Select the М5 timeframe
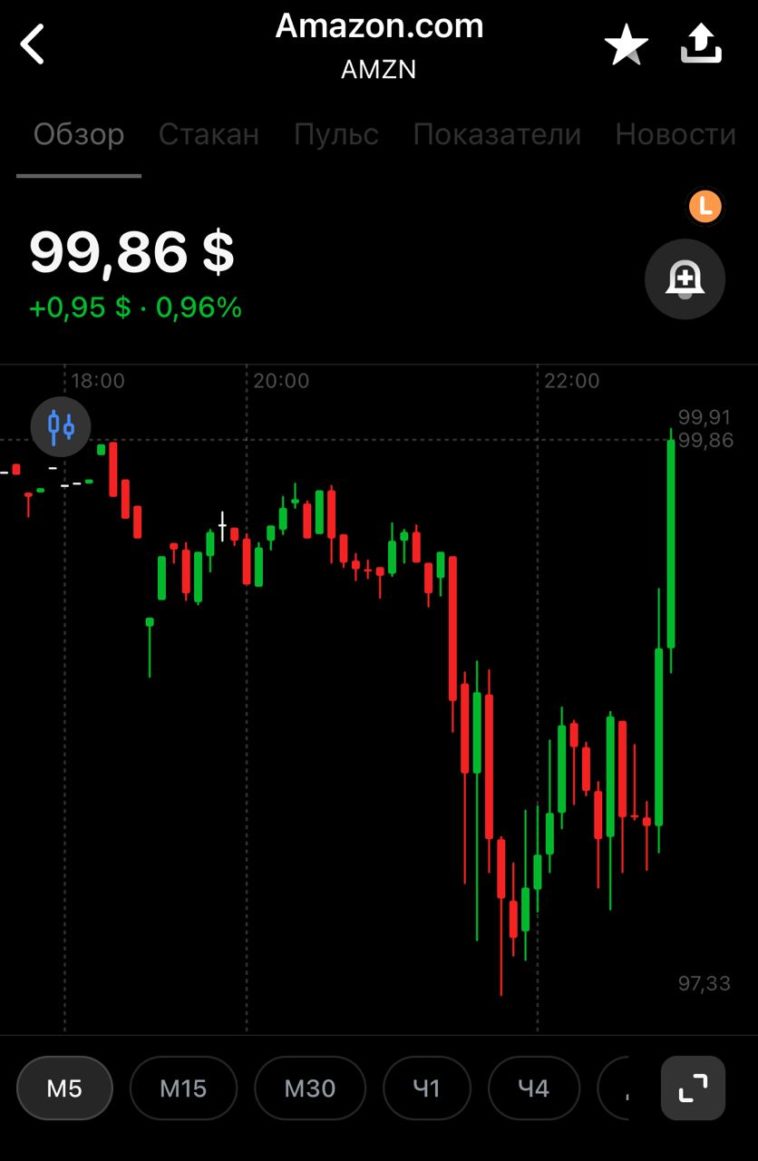 (x=65, y=1088)
